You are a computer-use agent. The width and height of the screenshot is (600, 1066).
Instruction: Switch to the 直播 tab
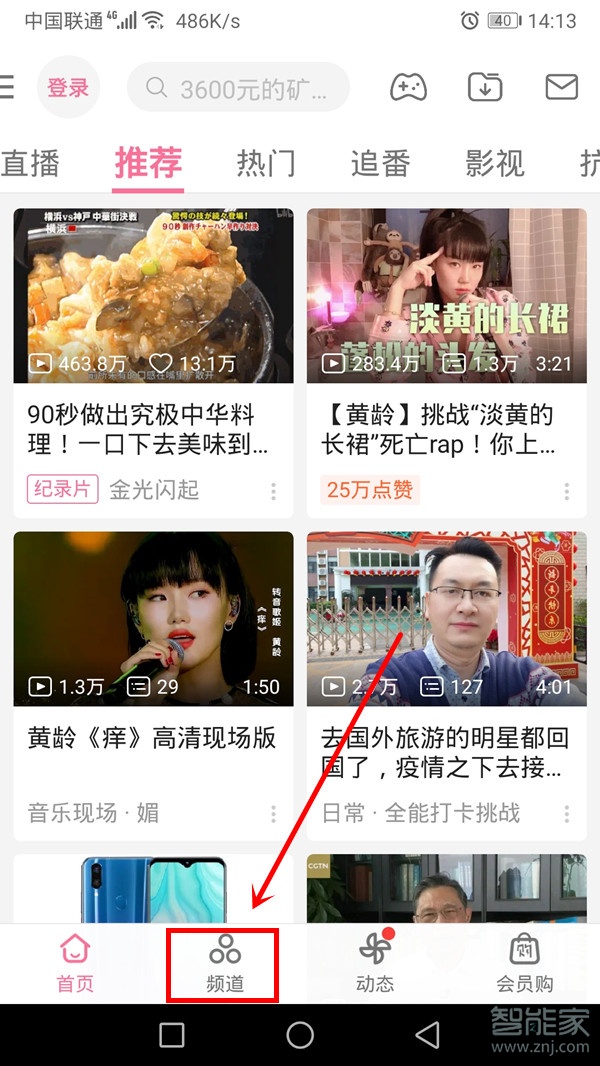click(x=30, y=162)
